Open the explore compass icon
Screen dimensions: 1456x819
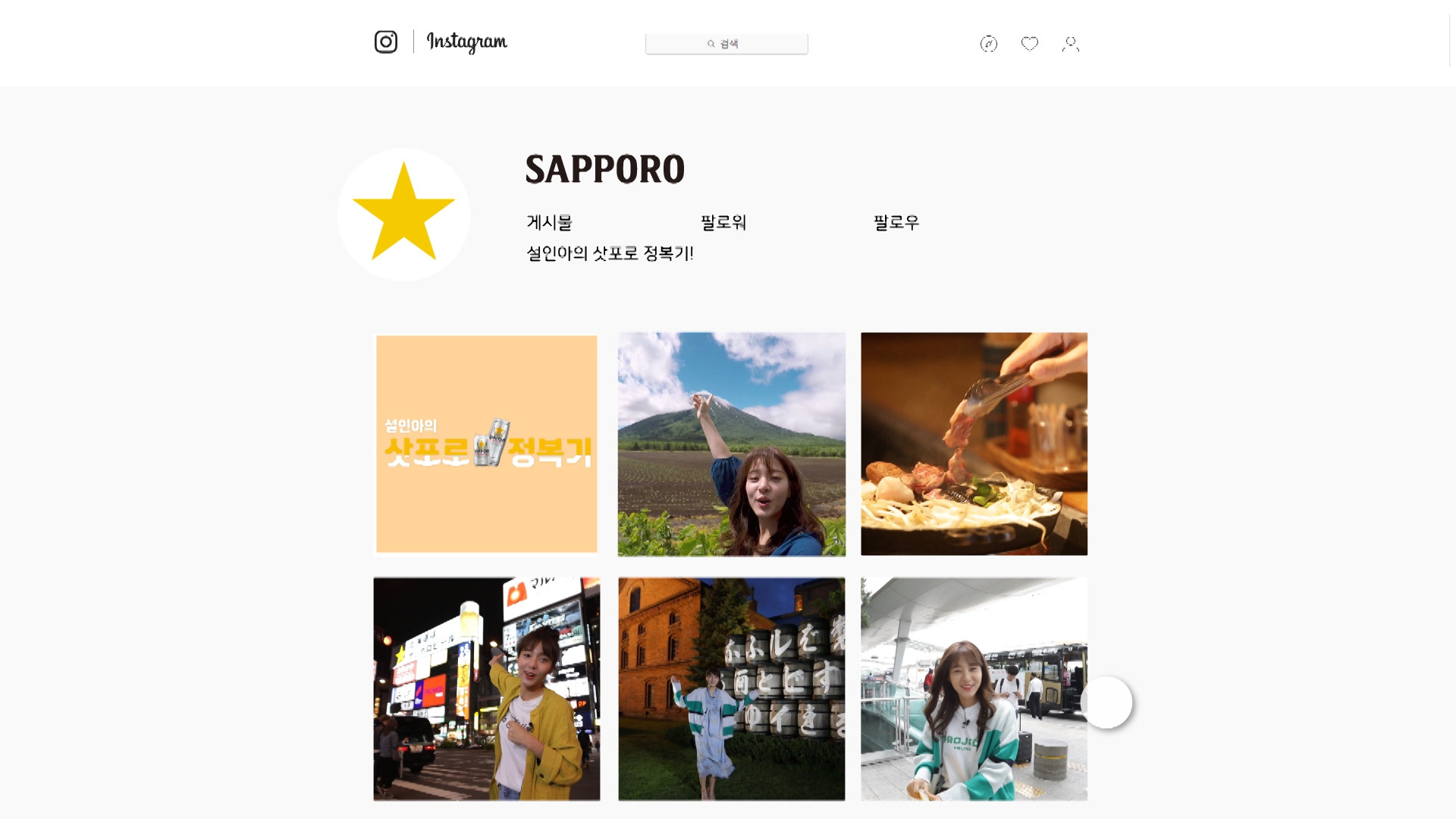pos(989,44)
